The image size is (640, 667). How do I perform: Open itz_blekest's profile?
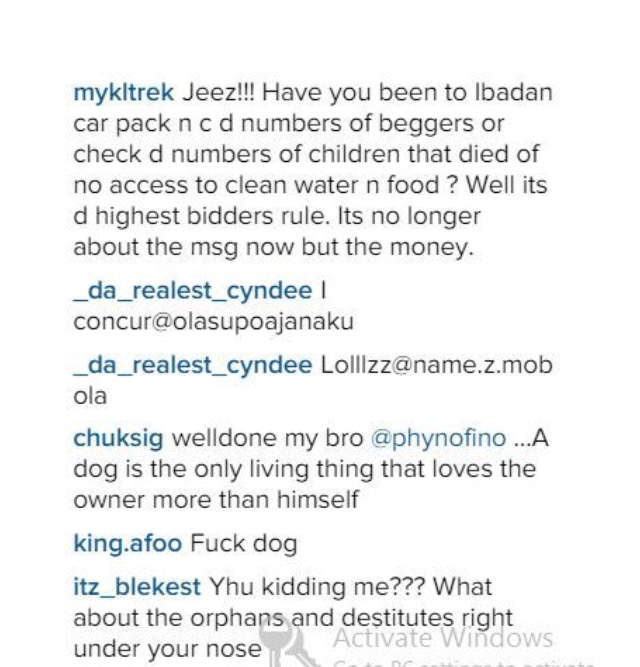point(137,586)
